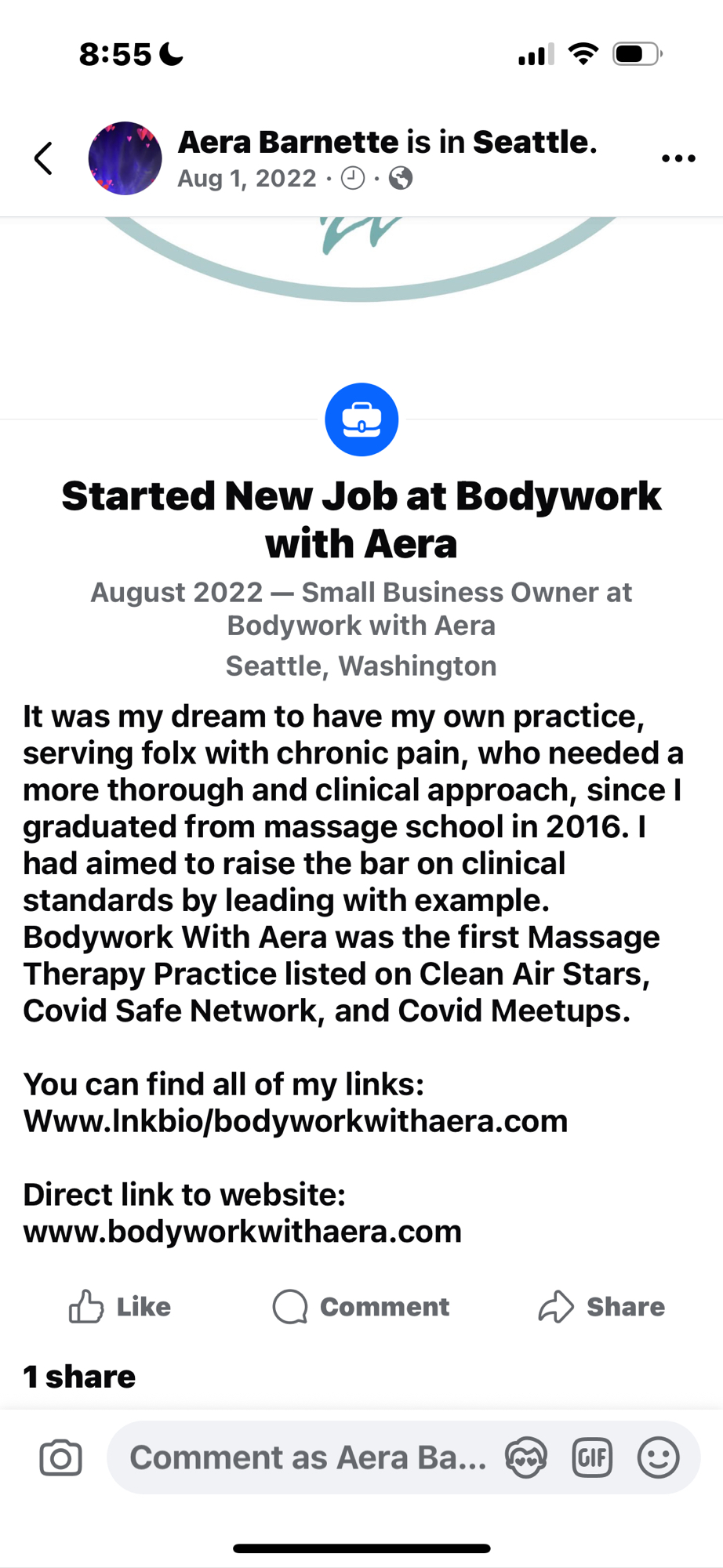Open the GIF picker

pyautogui.click(x=592, y=1457)
